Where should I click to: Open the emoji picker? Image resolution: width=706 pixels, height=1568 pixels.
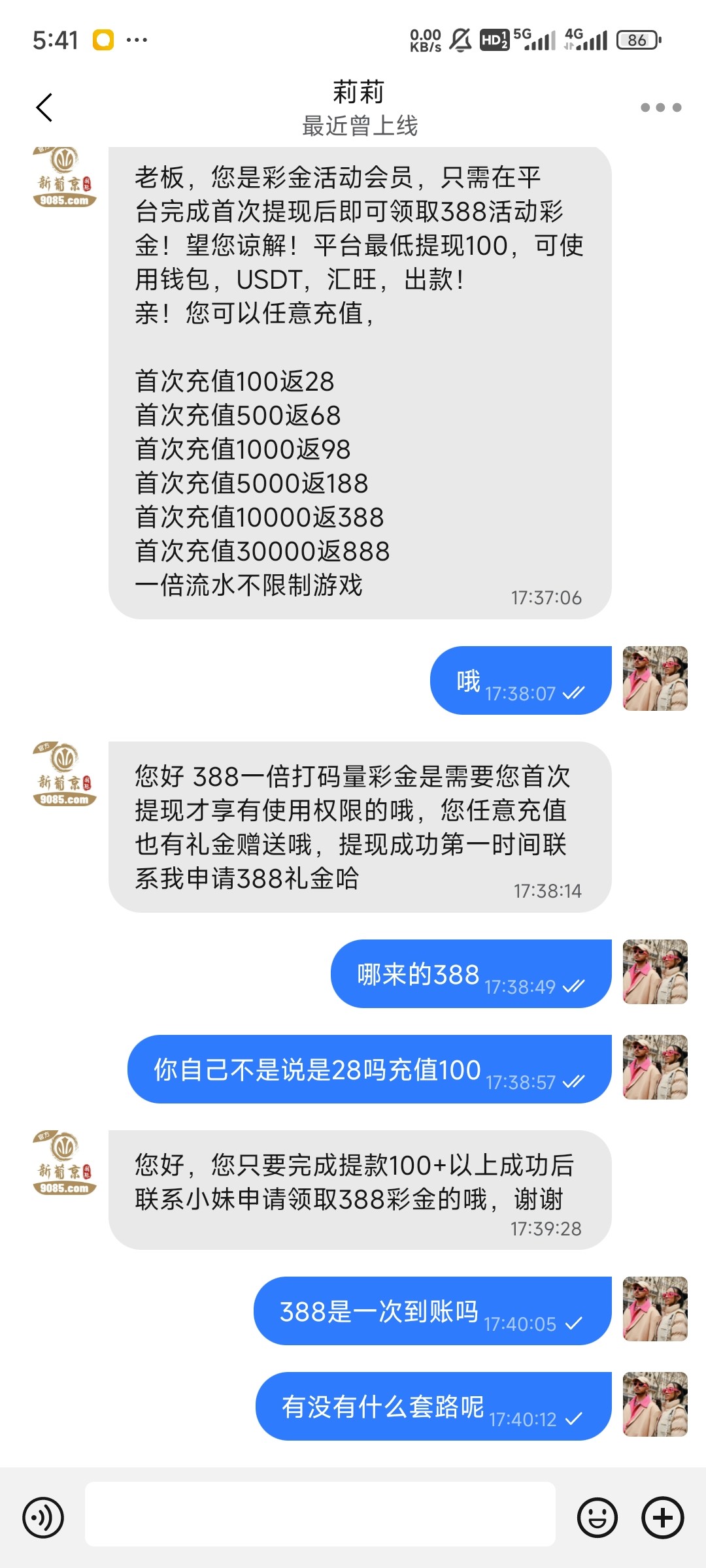[x=597, y=1517]
